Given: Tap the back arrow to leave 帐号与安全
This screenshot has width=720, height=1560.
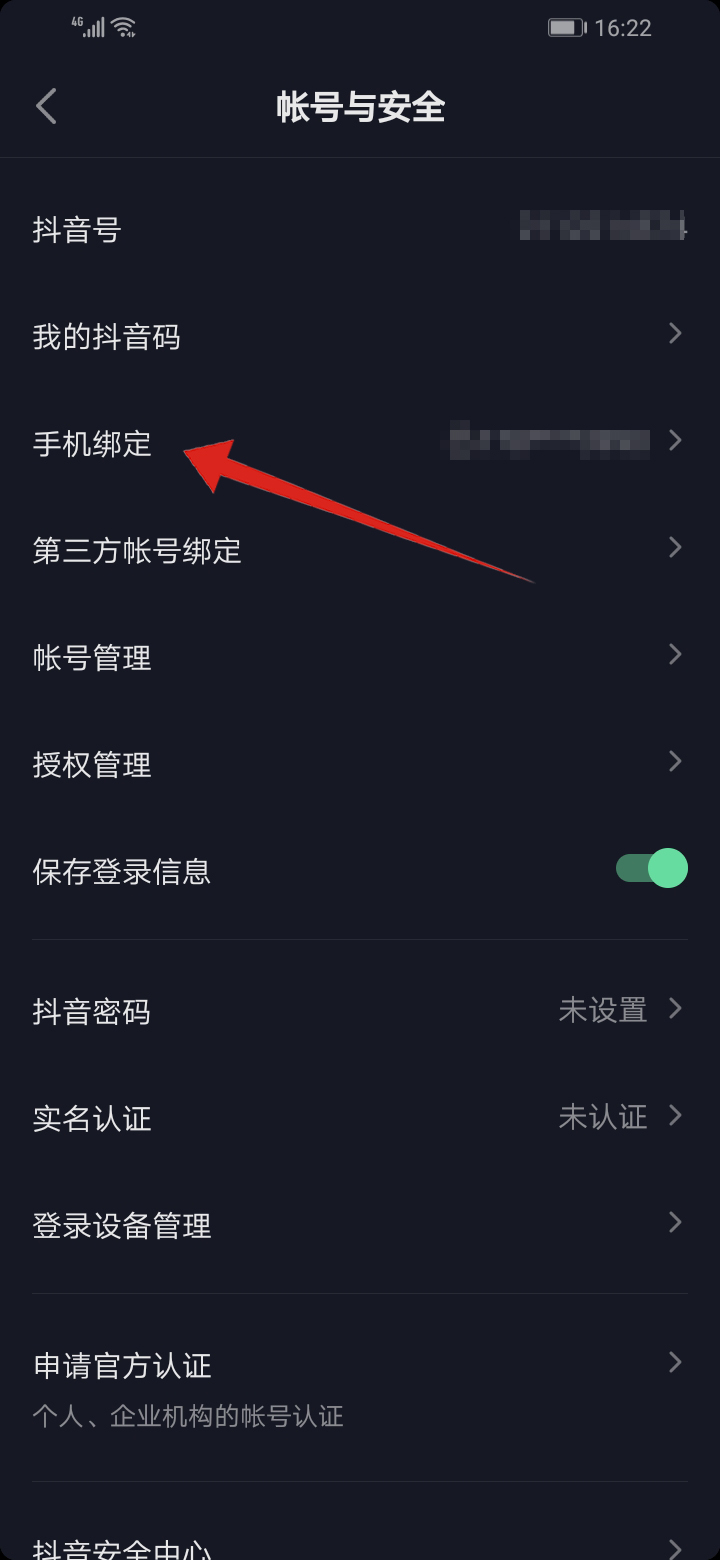Looking at the screenshot, I should click(45, 105).
